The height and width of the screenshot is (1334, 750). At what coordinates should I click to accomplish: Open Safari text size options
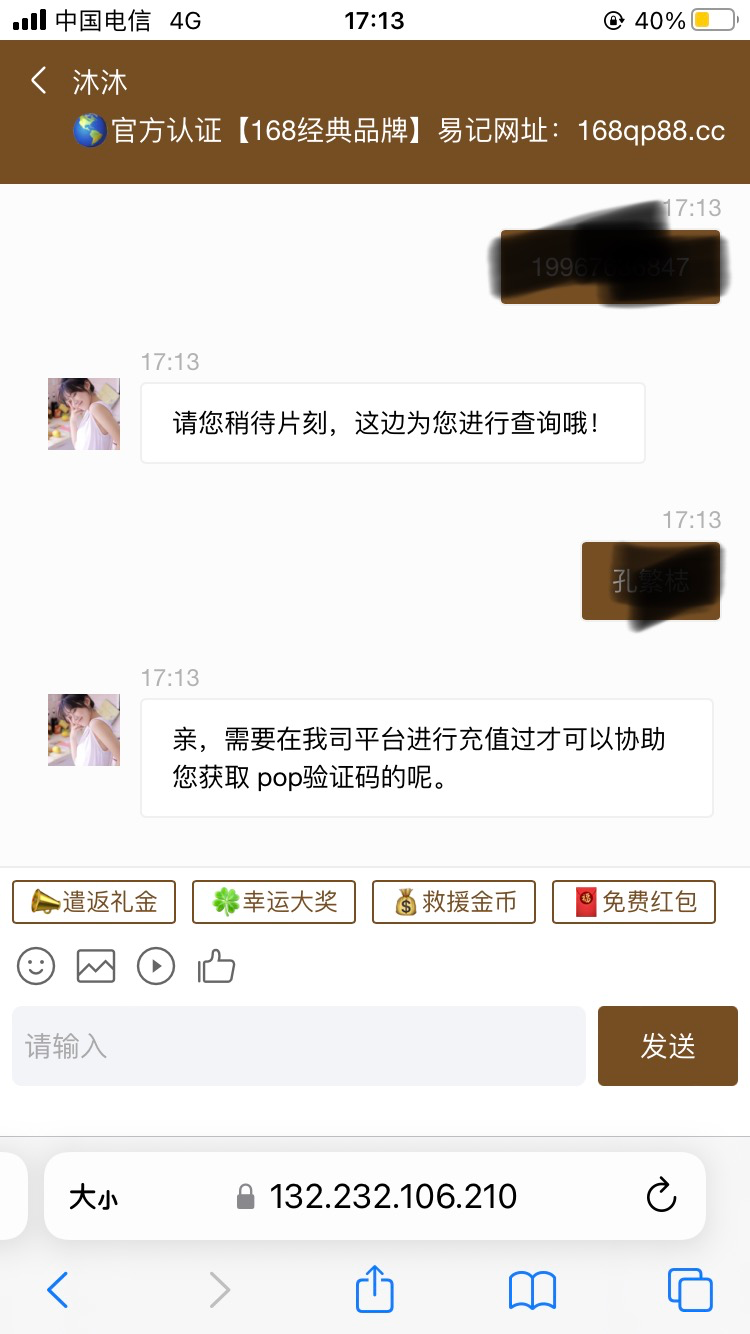[x=93, y=1197]
